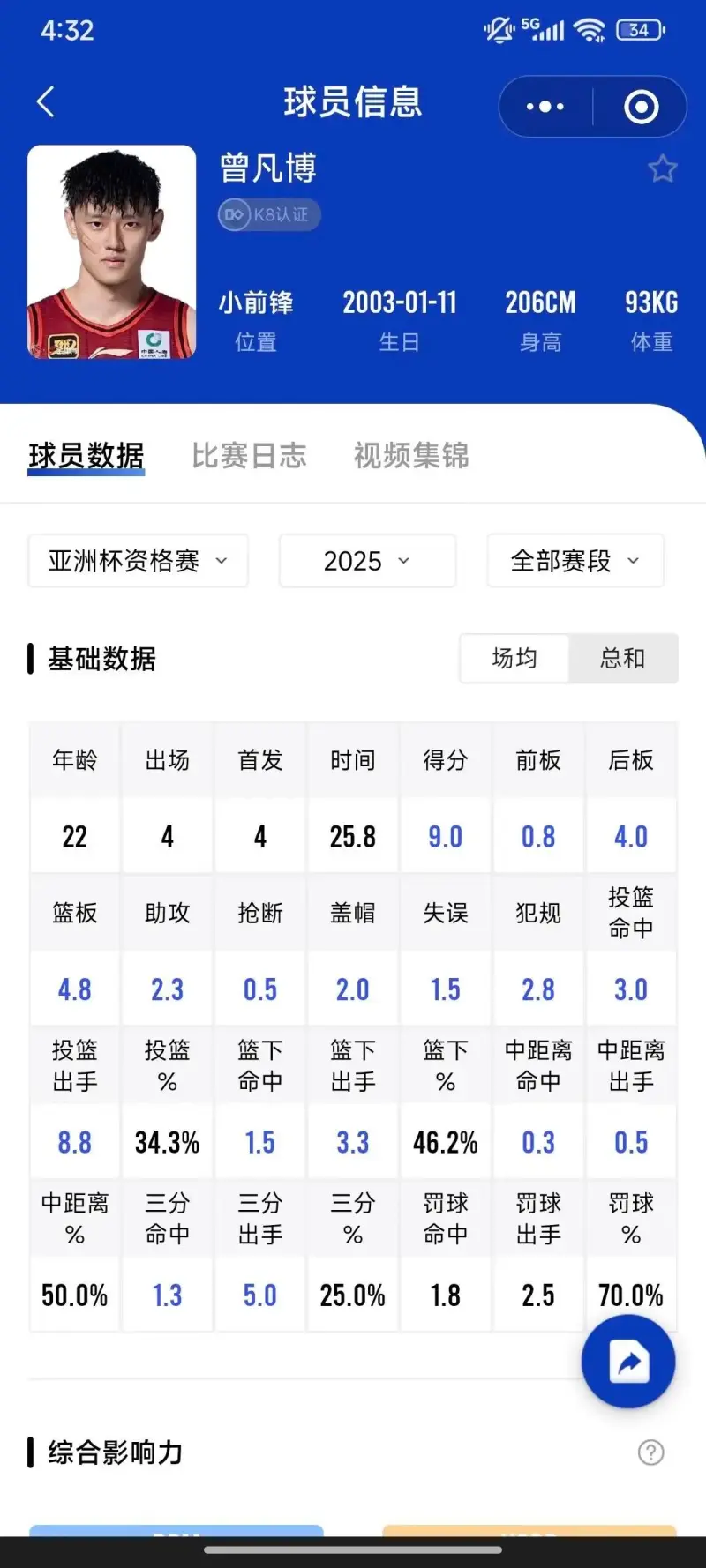The width and height of the screenshot is (706, 1568).
Task: Expand the 全部赛段 stage dropdown
Action: tap(575, 561)
